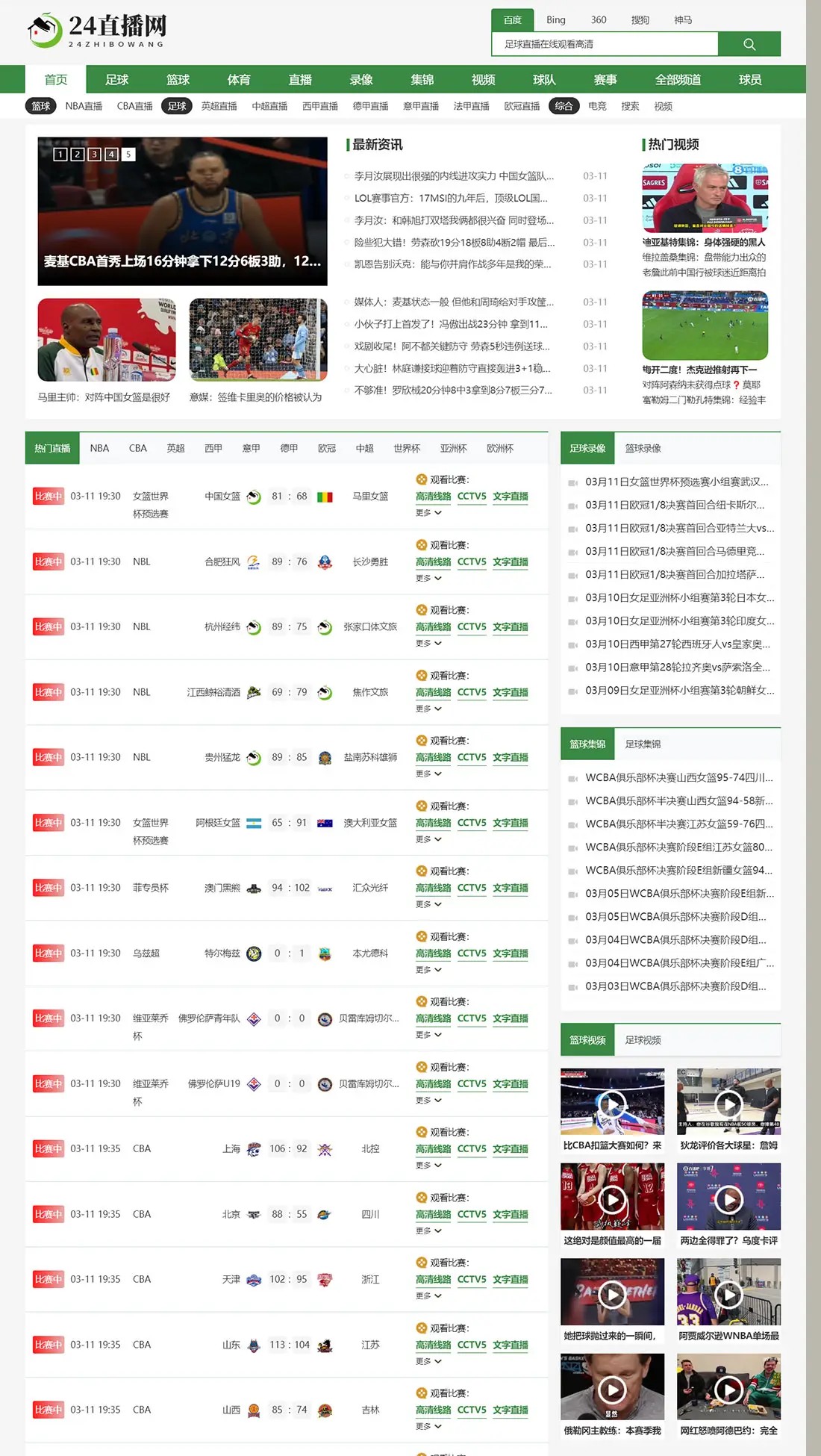This screenshot has width=821, height=1456.
Task: Play the 比CBA扣篮大赛如何 video
Action: coord(612,1104)
